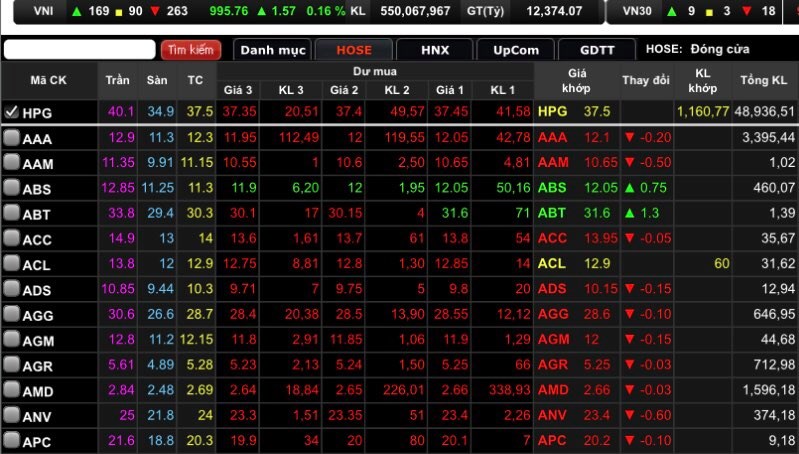Uncheck the HPG stock checkbox
This screenshot has width=799, height=454.
(x=11, y=112)
